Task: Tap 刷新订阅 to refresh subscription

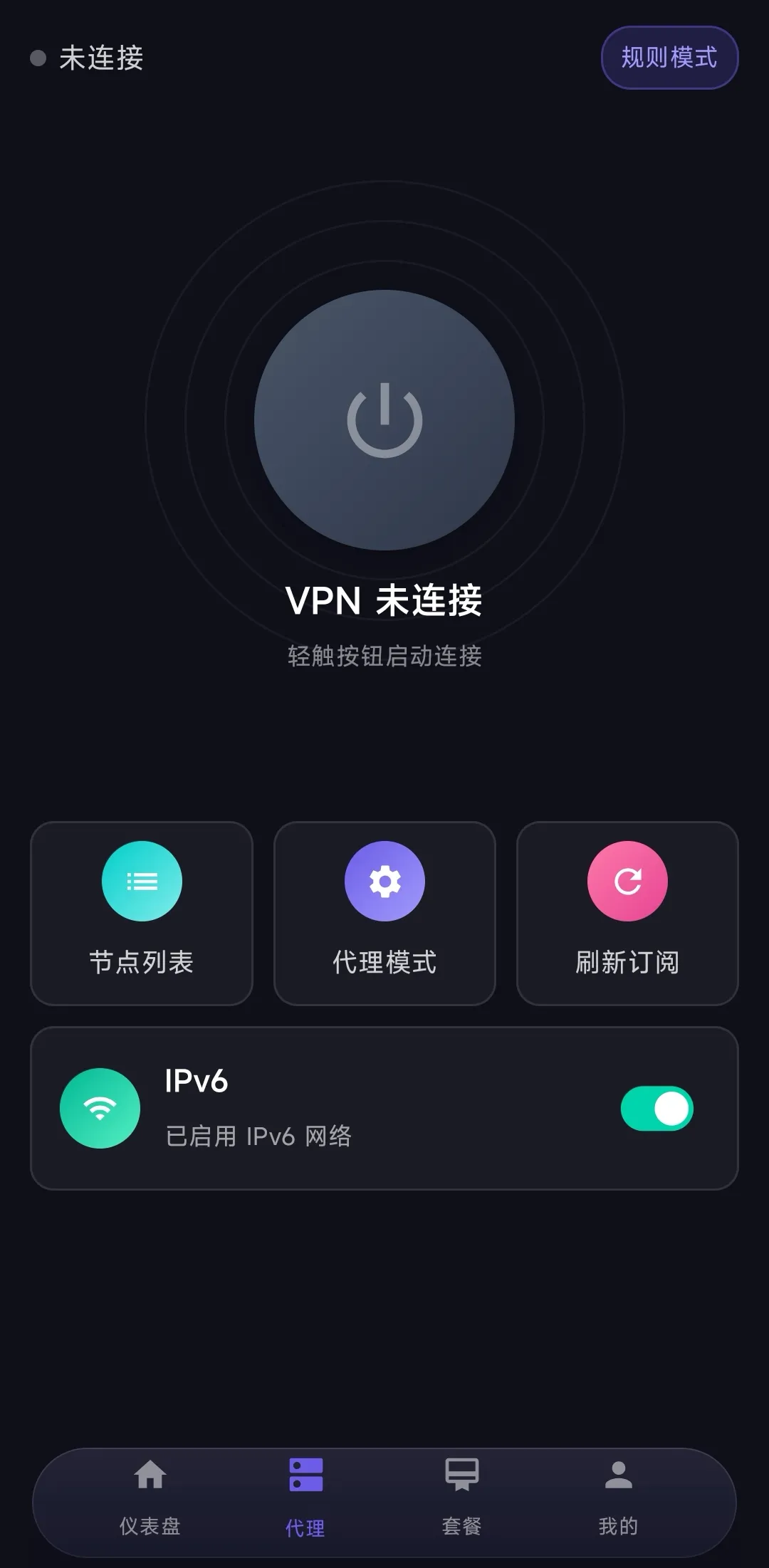Action: coord(627,913)
